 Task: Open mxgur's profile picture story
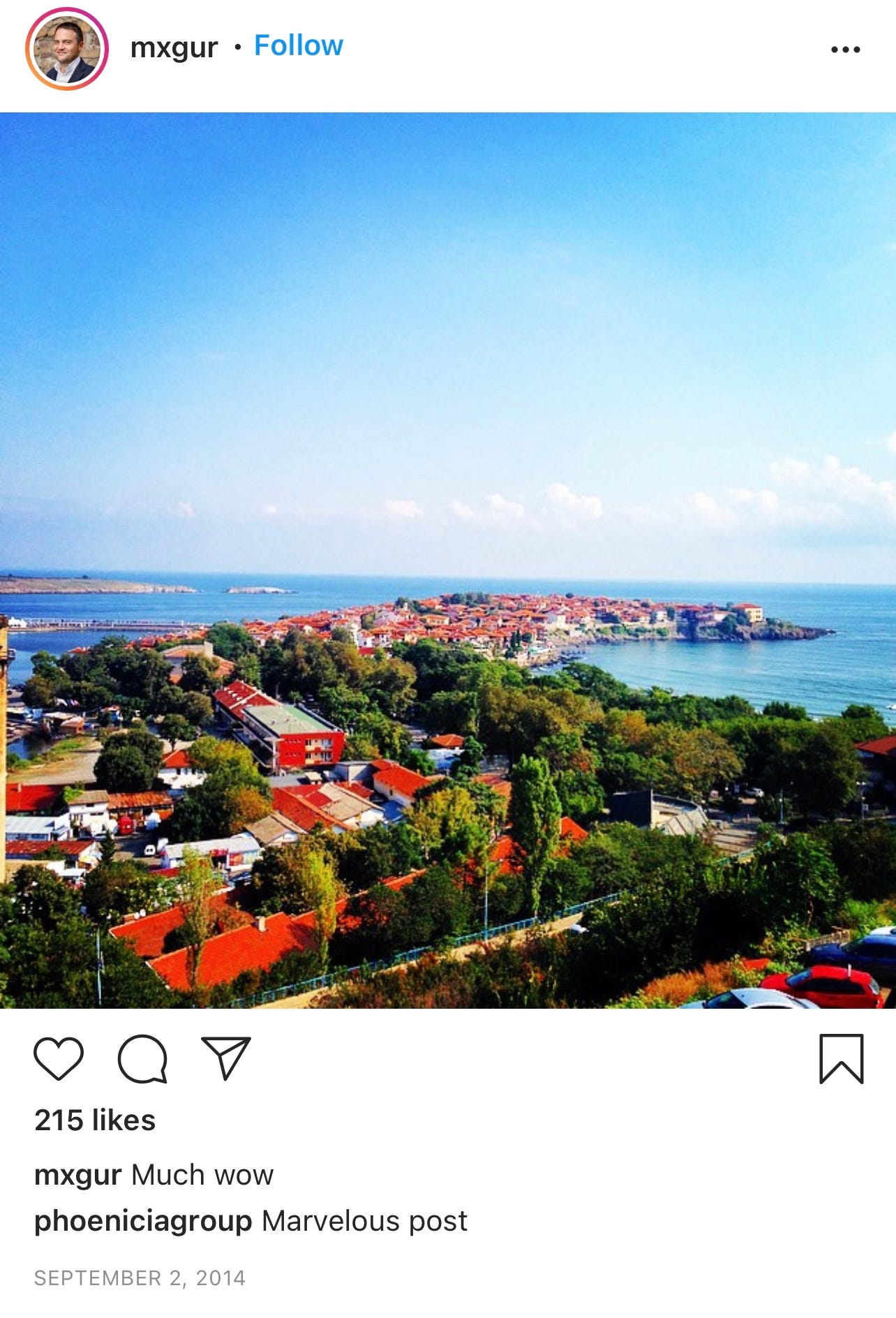pos(67,49)
